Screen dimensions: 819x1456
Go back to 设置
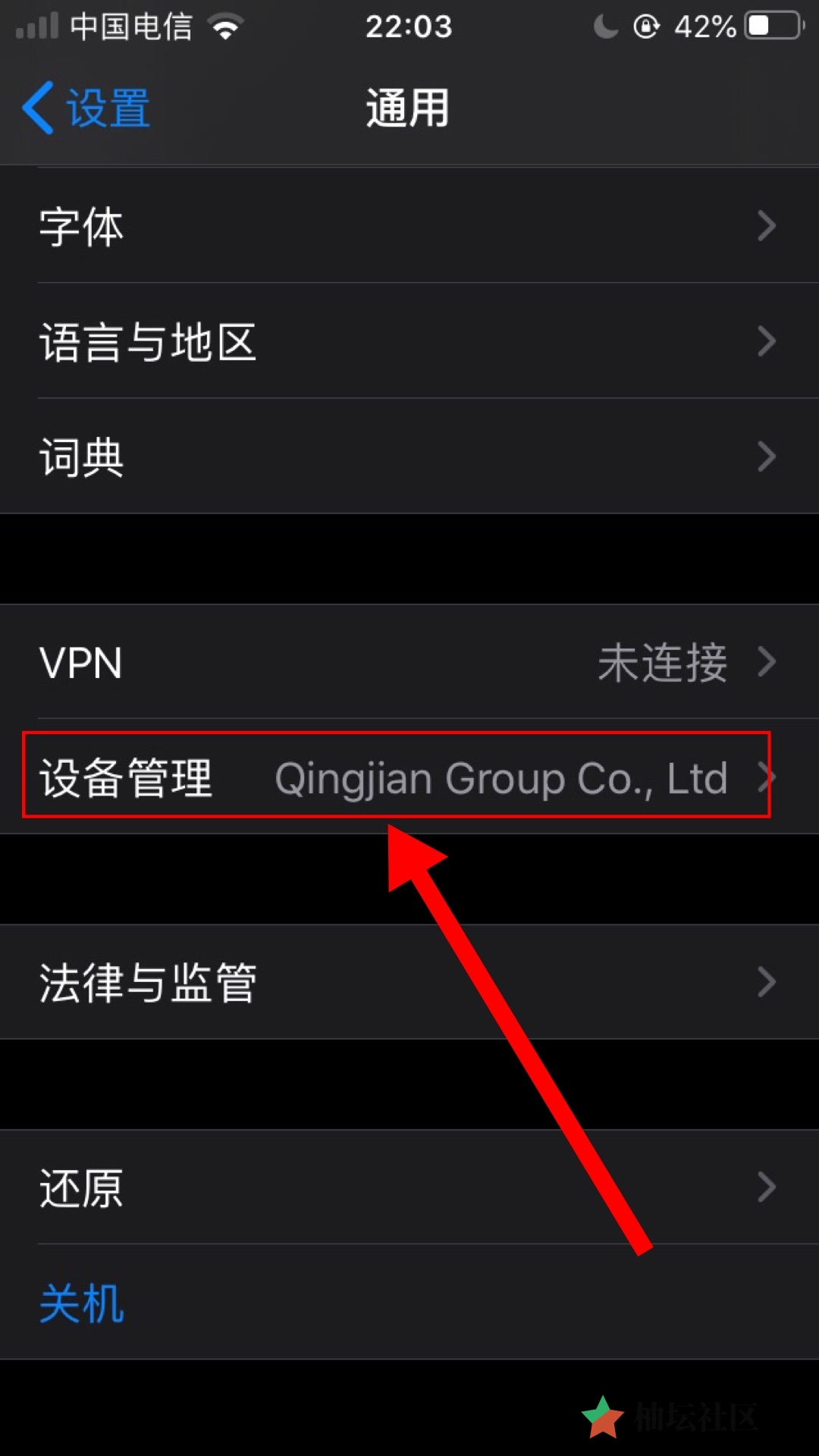pos(87,108)
